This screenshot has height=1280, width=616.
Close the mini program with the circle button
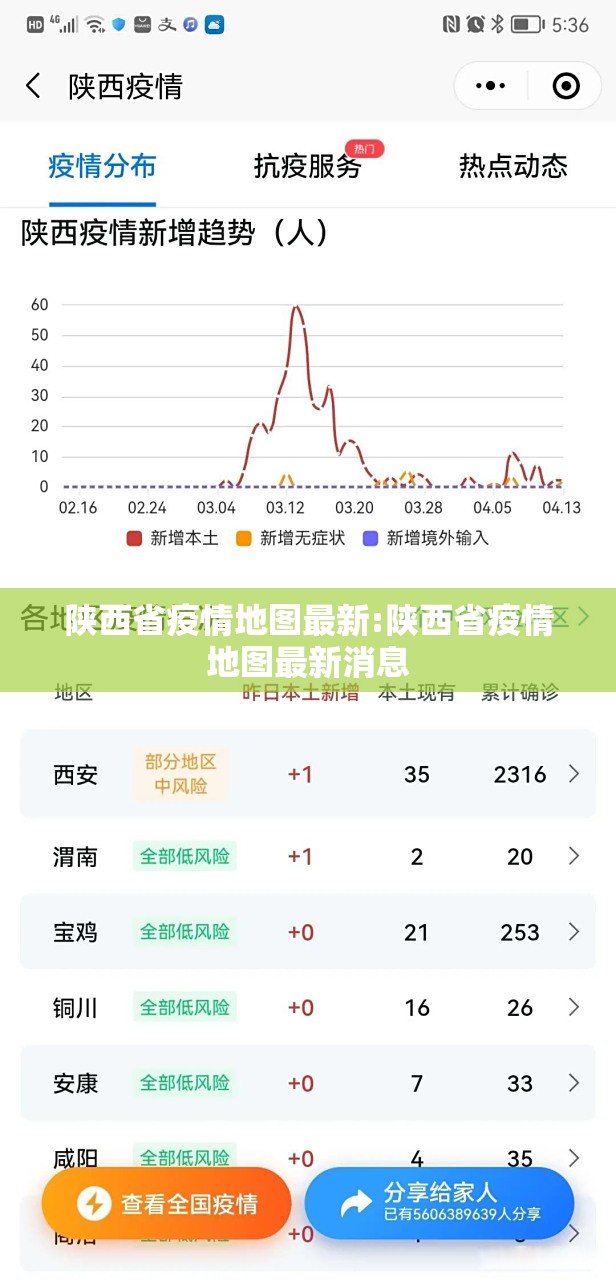[566, 86]
